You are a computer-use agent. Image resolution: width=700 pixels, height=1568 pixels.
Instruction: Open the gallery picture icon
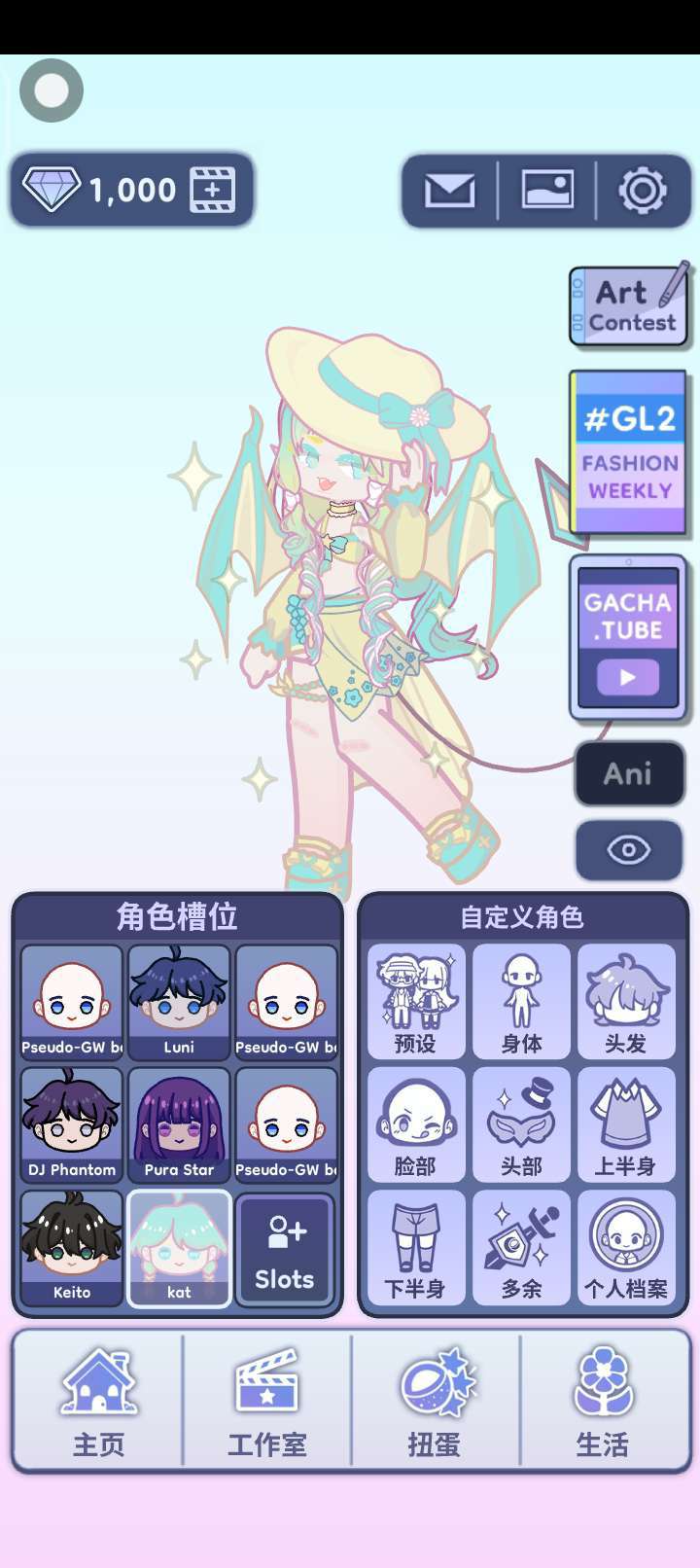pyautogui.click(x=547, y=191)
